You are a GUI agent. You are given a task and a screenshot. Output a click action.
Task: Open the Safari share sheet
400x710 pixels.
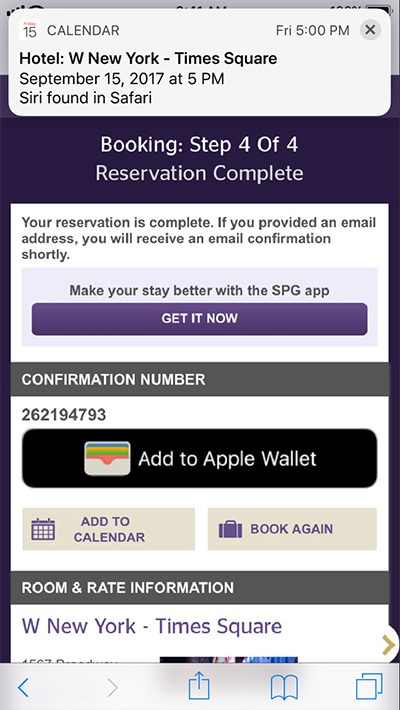pyautogui.click(x=199, y=686)
